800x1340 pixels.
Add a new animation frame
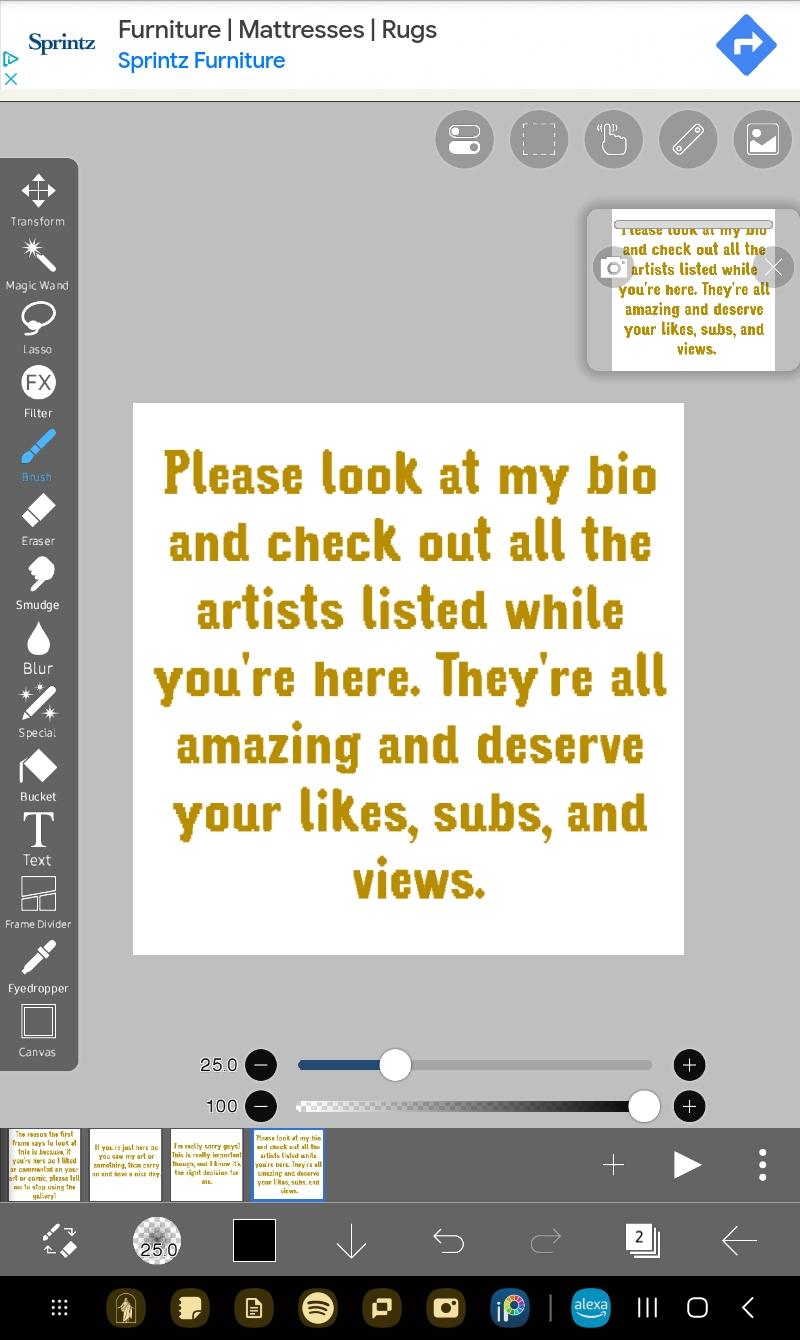613,1164
